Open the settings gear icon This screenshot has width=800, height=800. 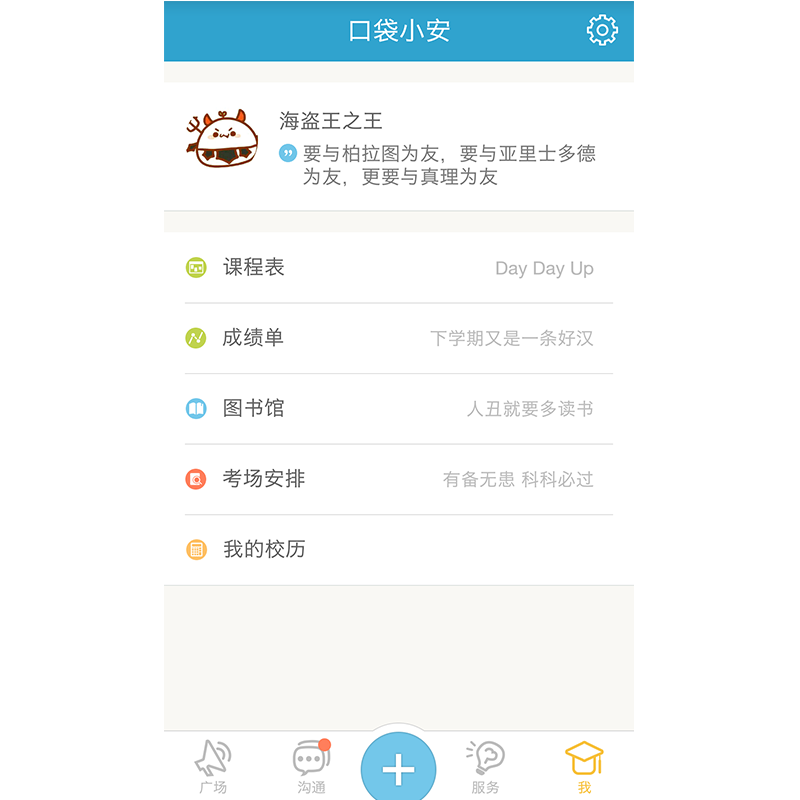click(602, 30)
